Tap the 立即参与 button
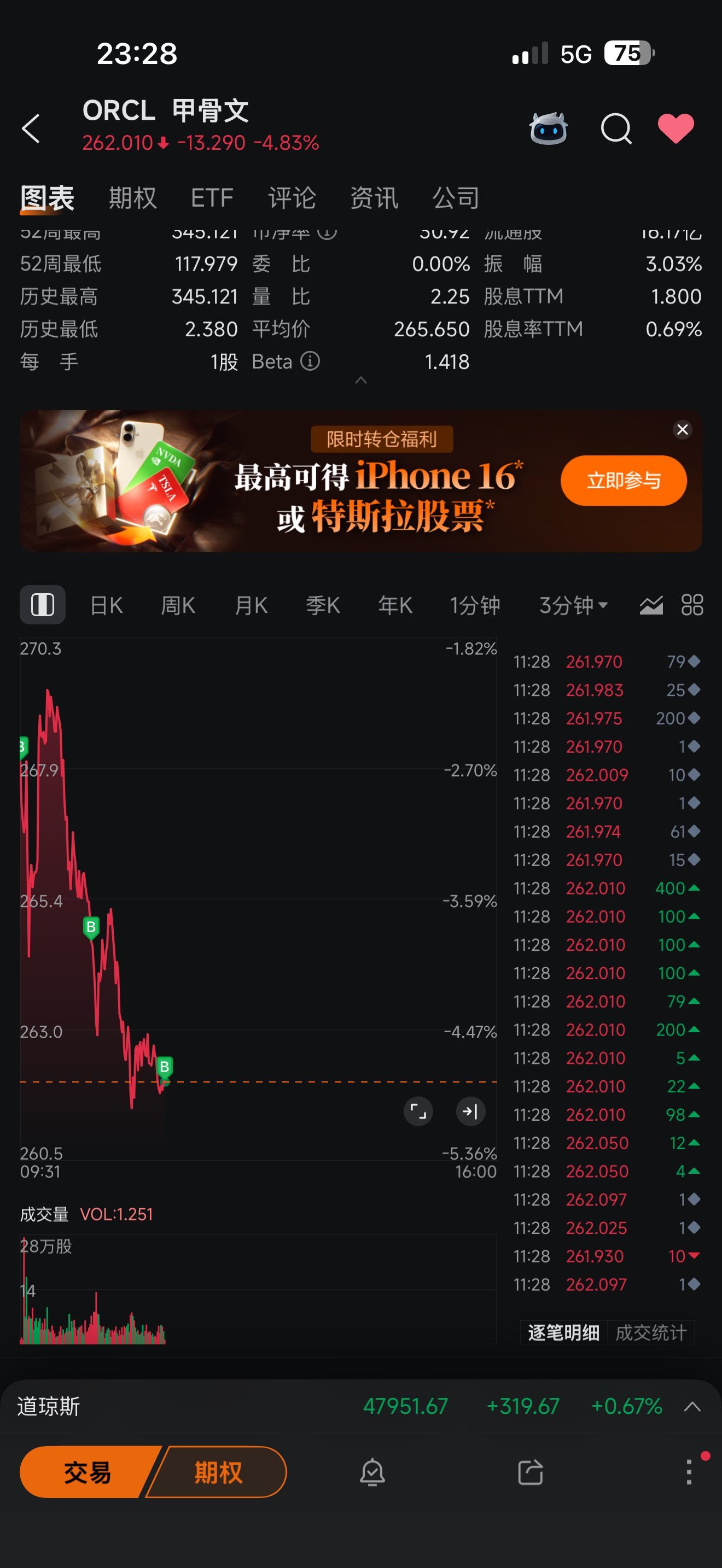This screenshot has width=722, height=1568. pos(623,480)
